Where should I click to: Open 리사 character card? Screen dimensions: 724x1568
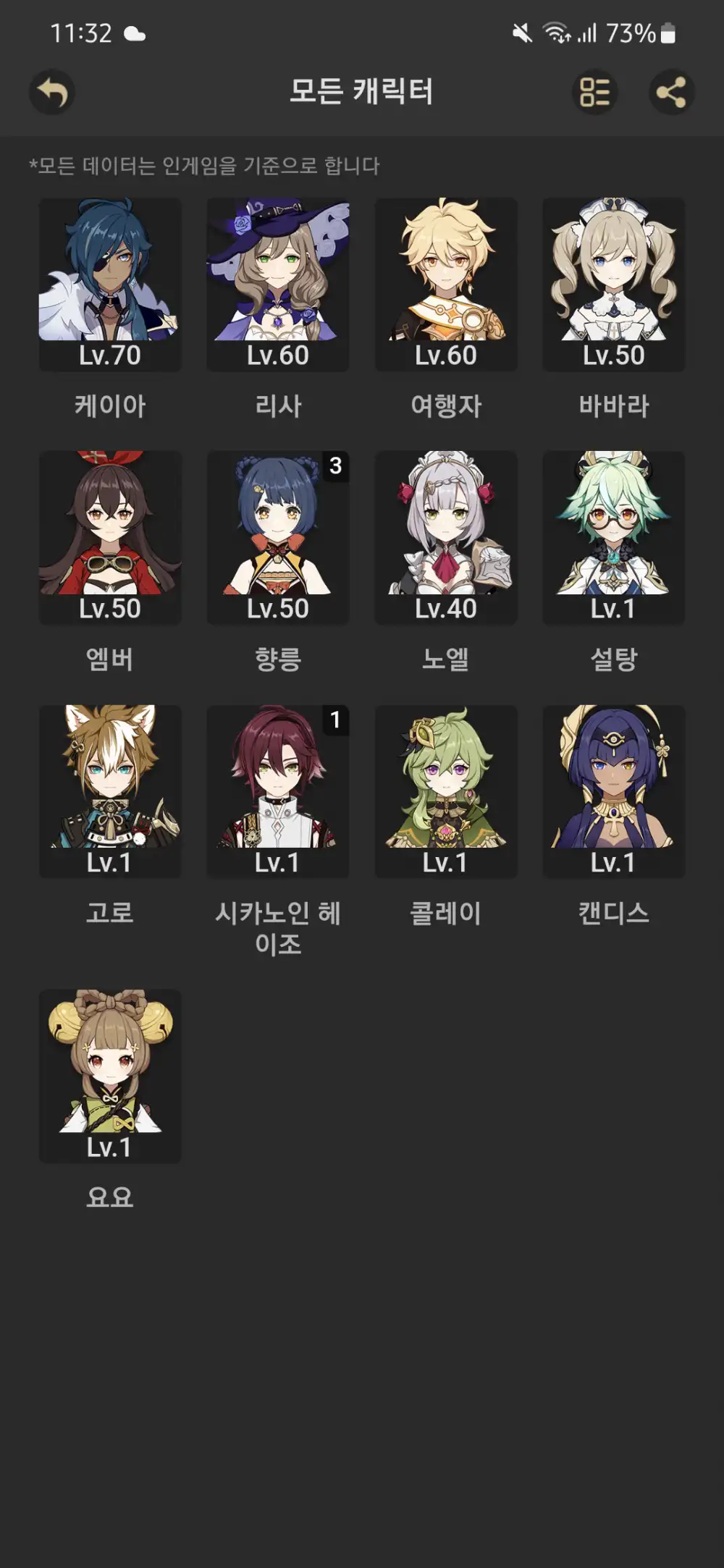[278, 284]
